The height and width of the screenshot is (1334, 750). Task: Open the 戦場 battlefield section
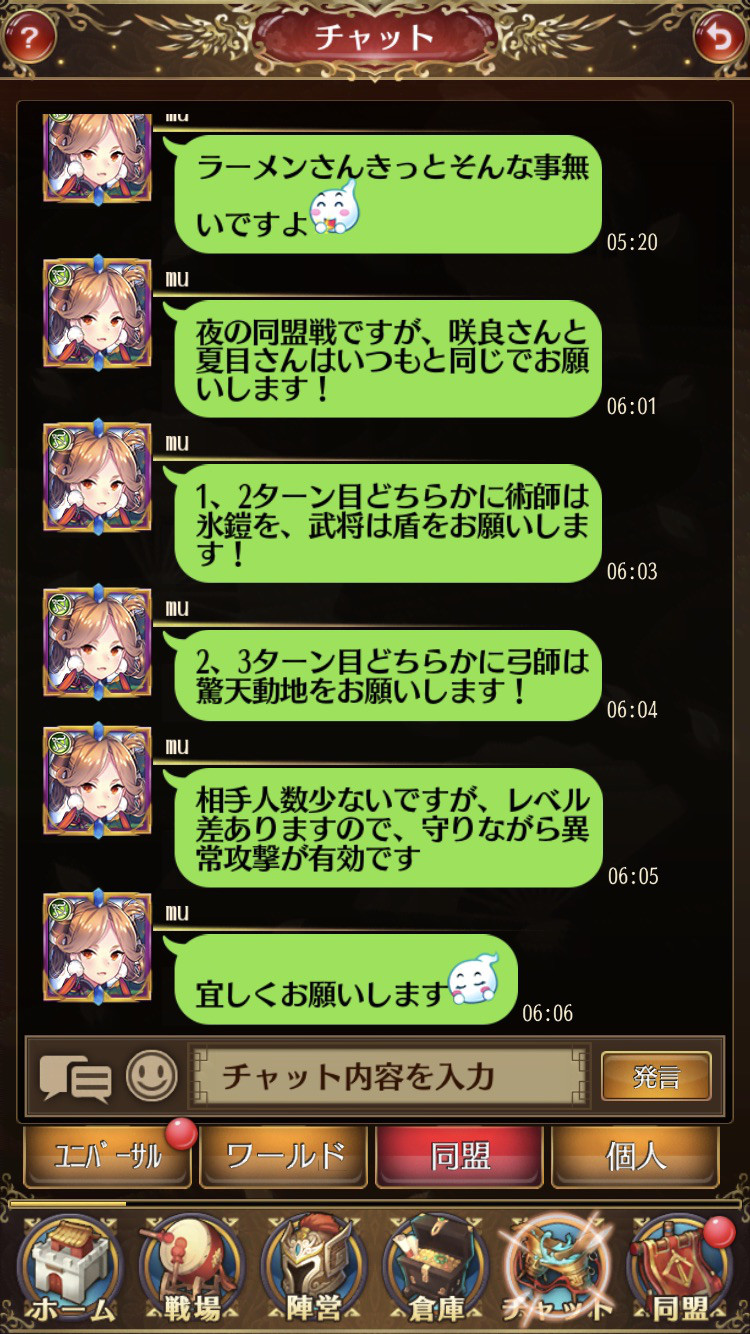click(x=191, y=1268)
